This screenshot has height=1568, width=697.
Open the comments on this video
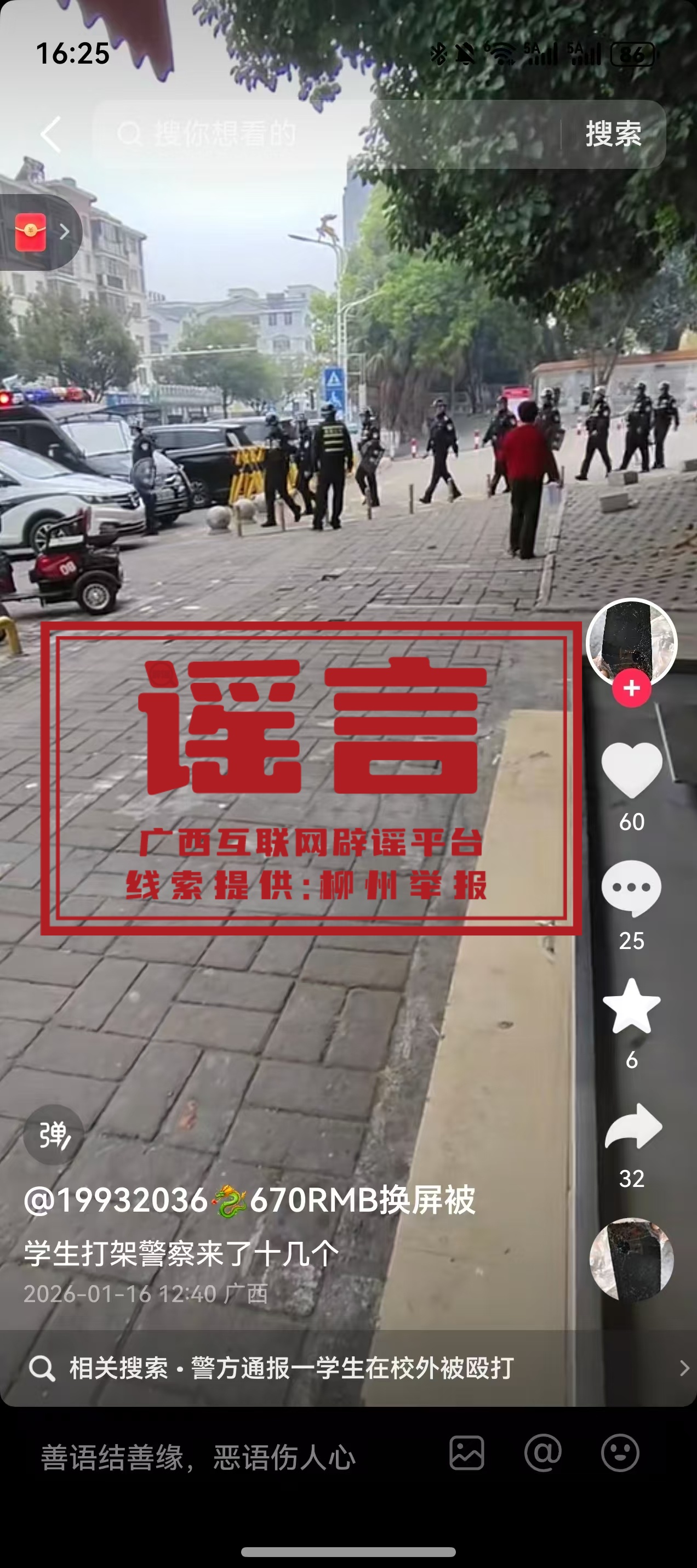[631, 889]
